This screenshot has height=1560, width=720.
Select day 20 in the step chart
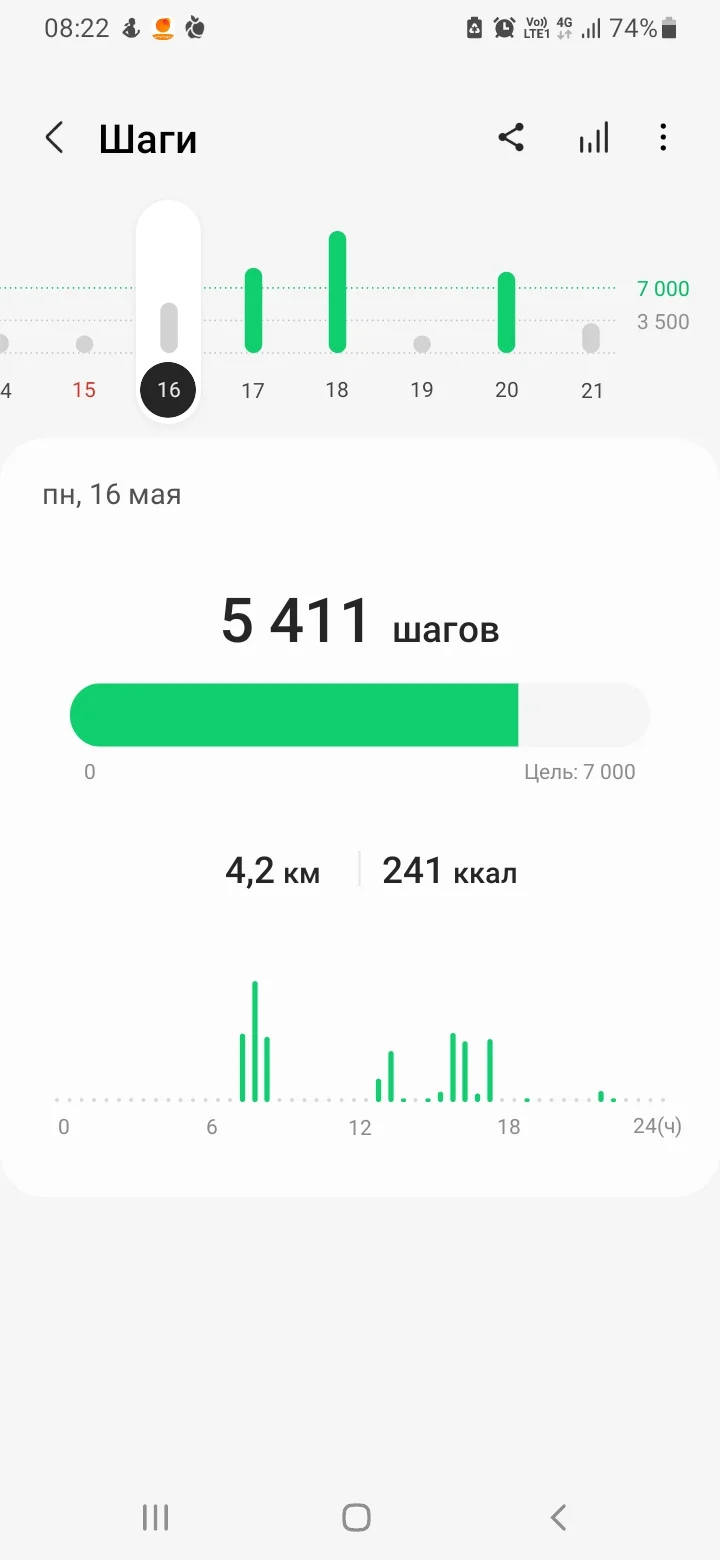pos(507,389)
